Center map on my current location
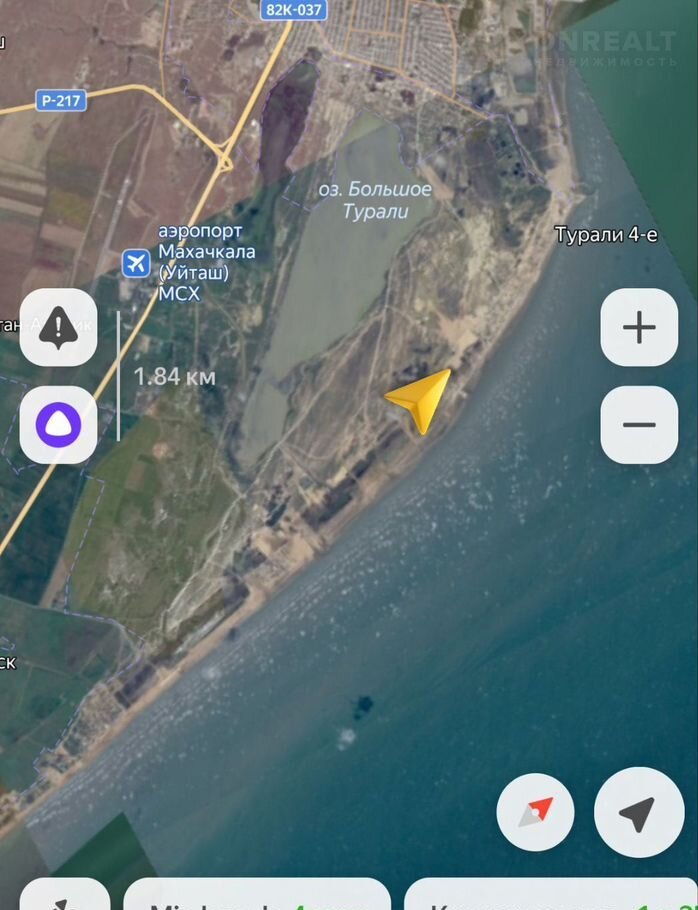The height and width of the screenshot is (910, 698). coord(639,812)
